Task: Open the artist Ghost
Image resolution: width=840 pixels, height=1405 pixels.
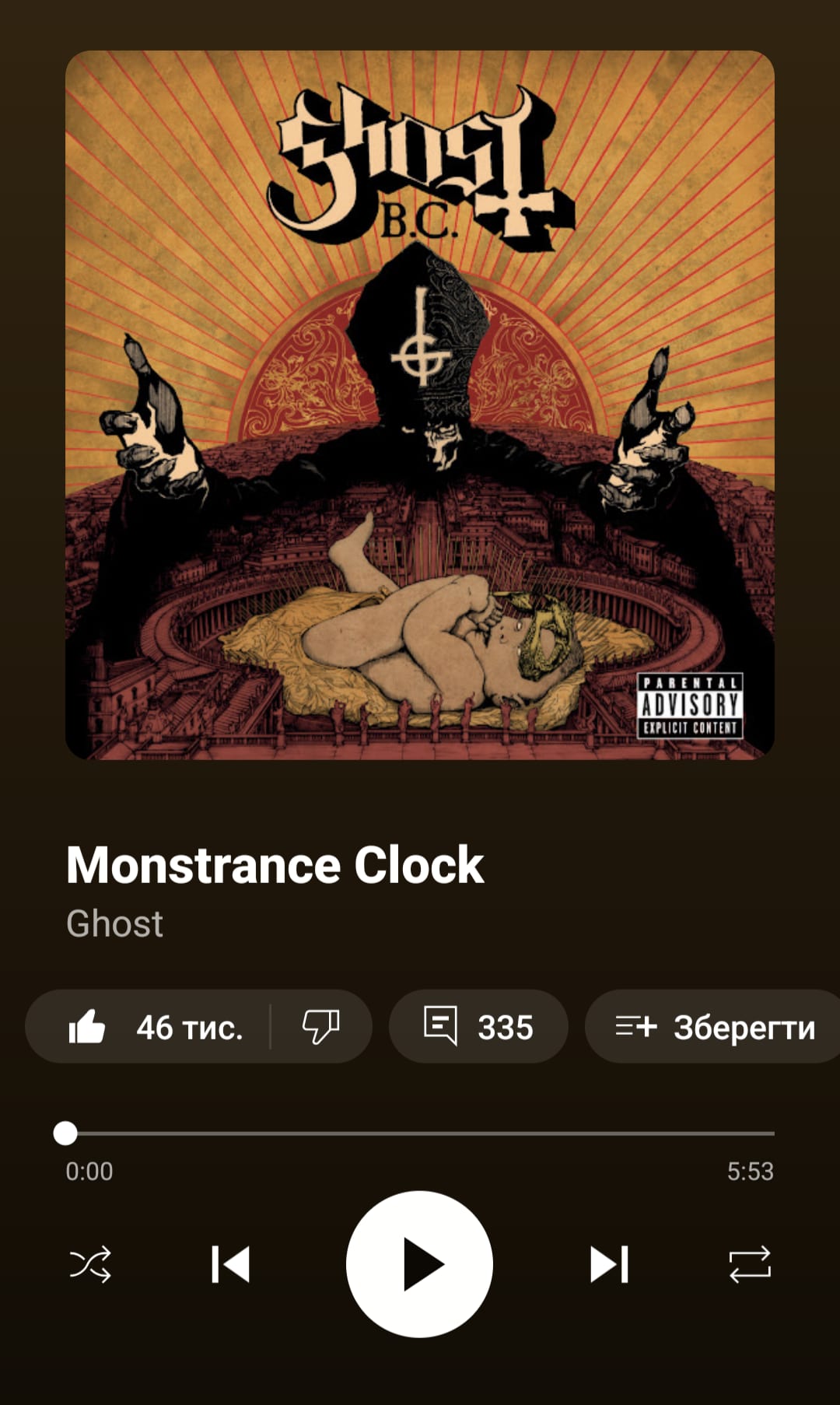Action: (x=115, y=923)
